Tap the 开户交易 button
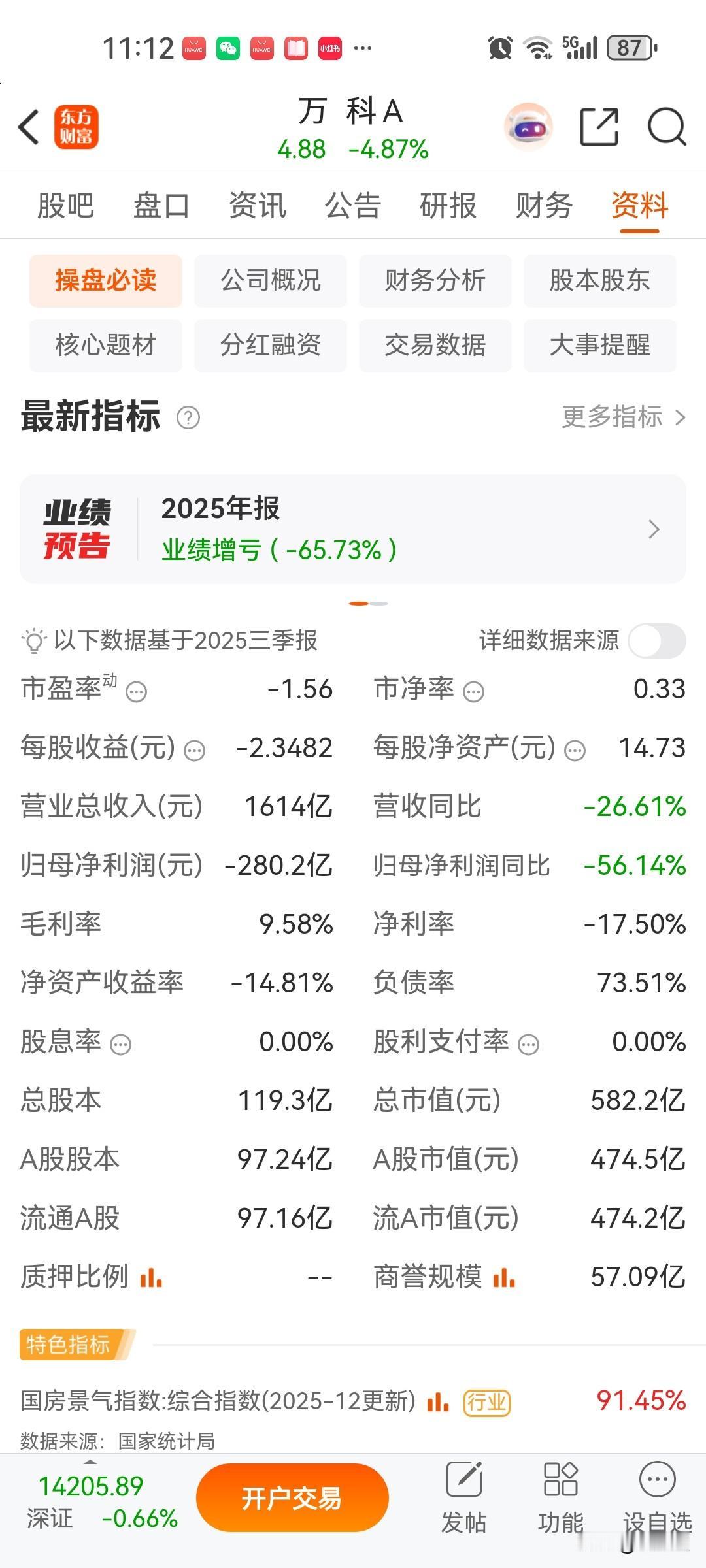Screen dimensions: 706x1568 tap(292, 1497)
